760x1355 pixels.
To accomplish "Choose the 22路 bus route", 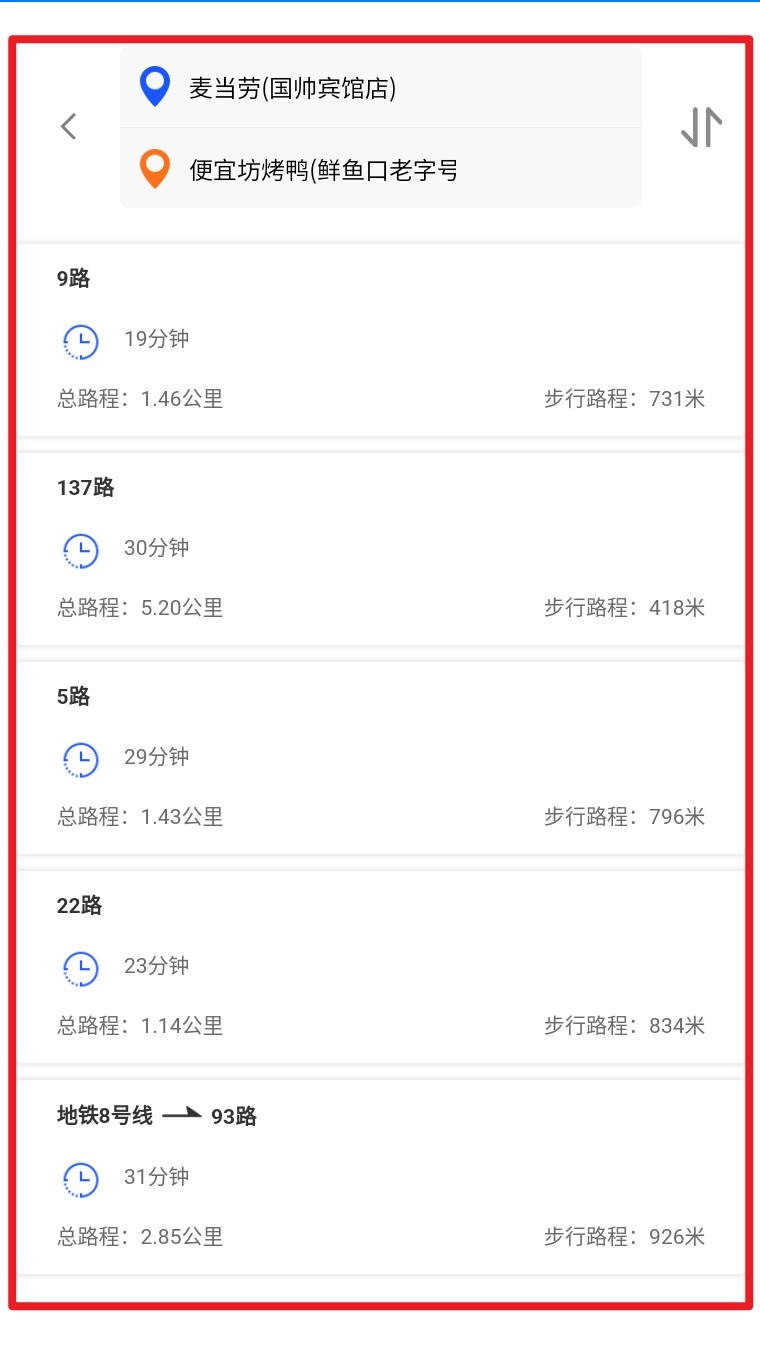I will coord(380,967).
